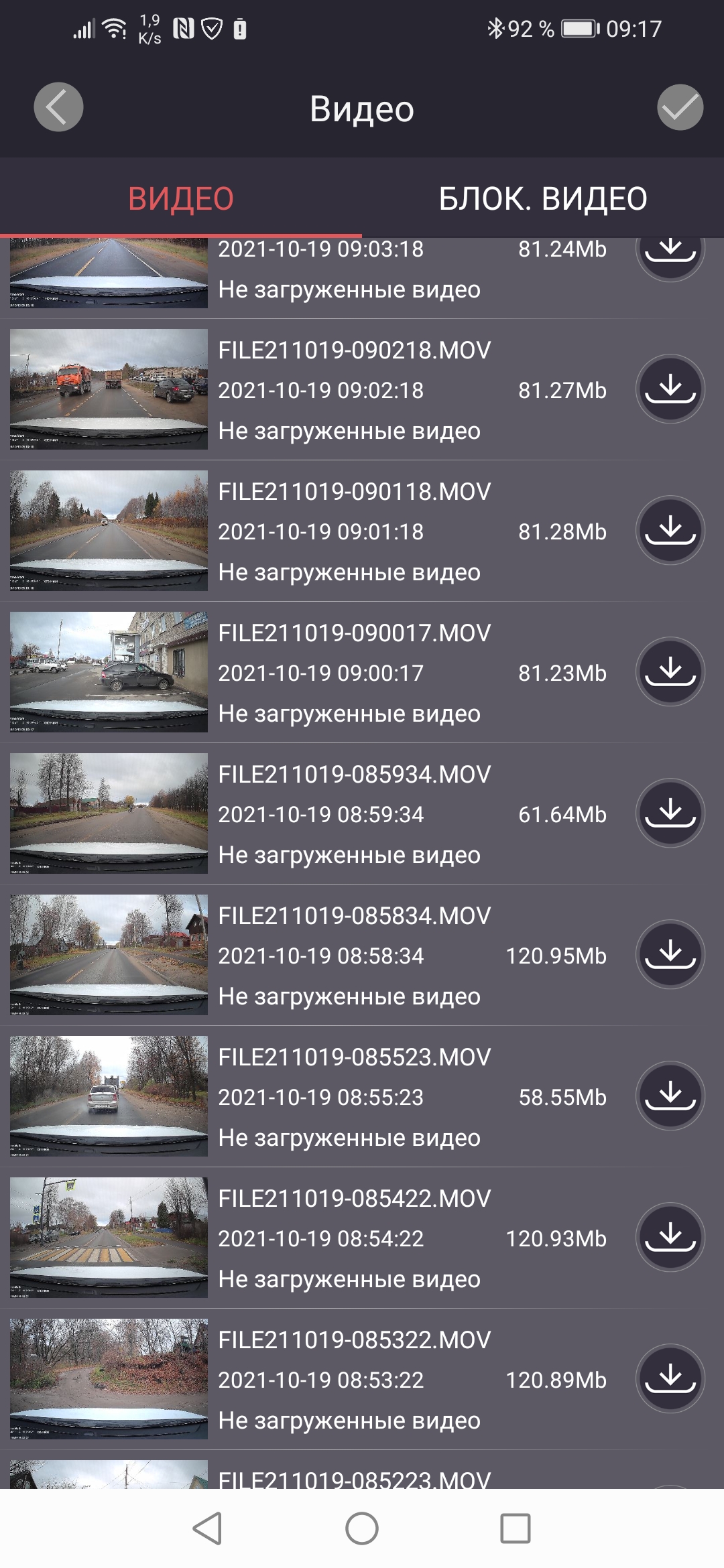
Task: Download FILE211019-085934.MOV
Action: coord(670,813)
